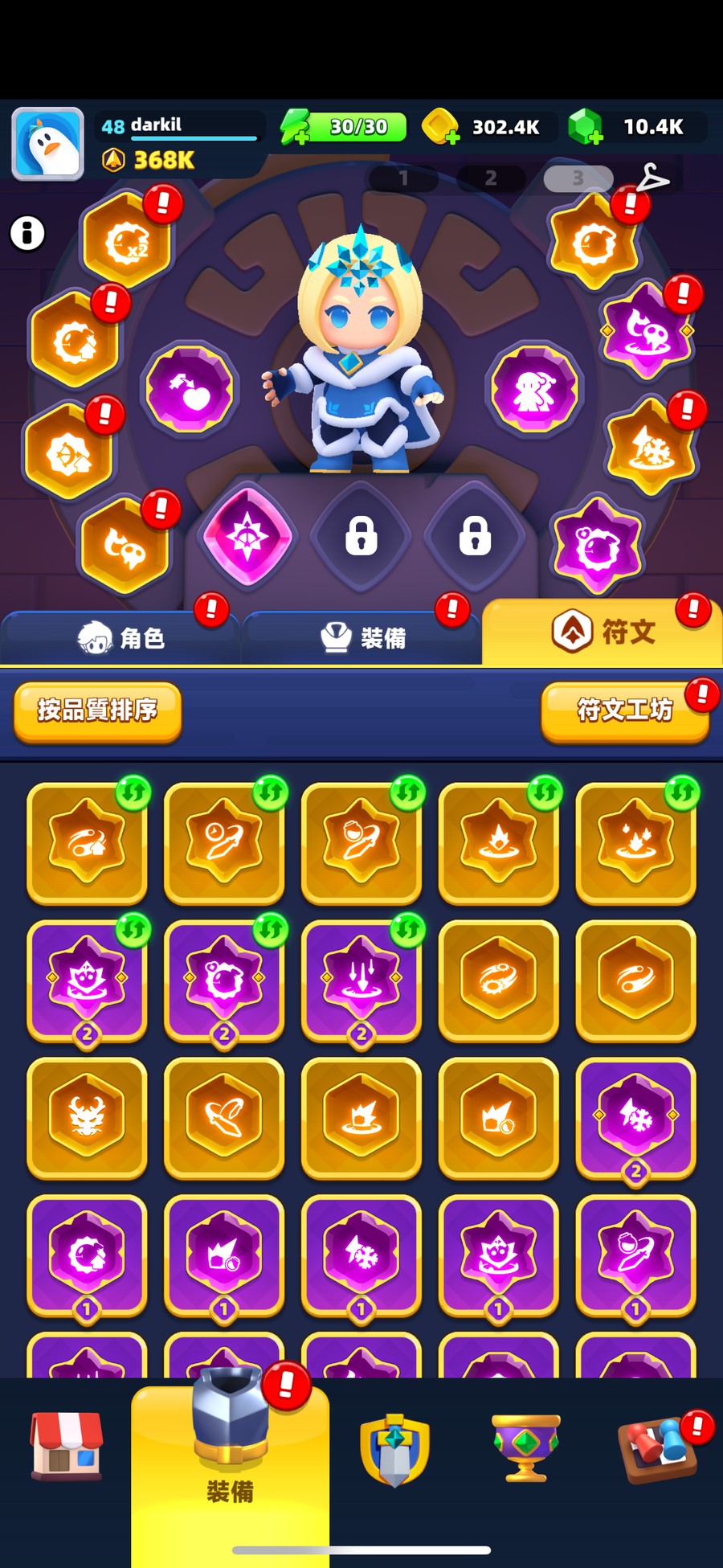Open the shop in bottom navigation
The width and height of the screenshot is (723, 1568).
pos(66,1447)
